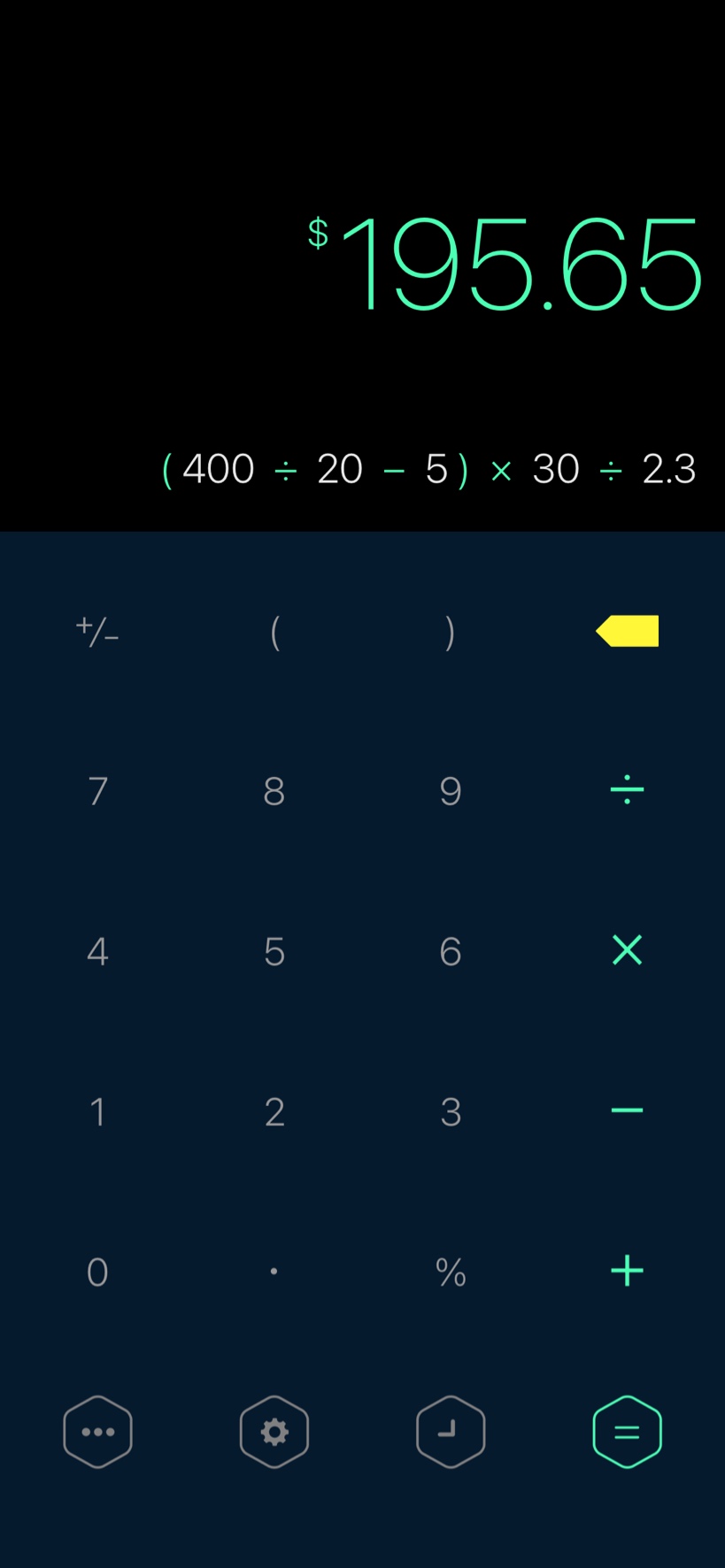
Task: Enter the digit 5
Action: coord(274,951)
